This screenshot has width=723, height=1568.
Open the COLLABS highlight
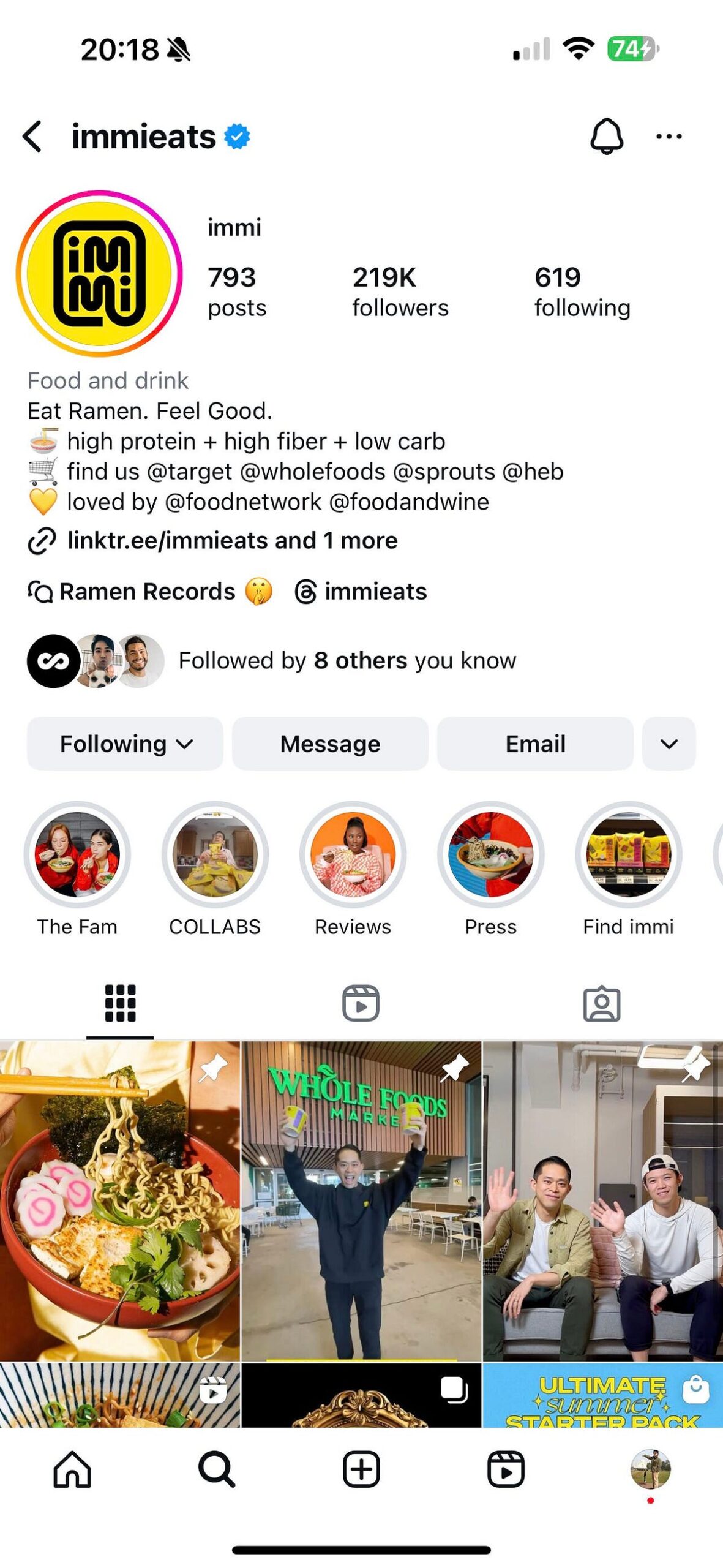[215, 854]
